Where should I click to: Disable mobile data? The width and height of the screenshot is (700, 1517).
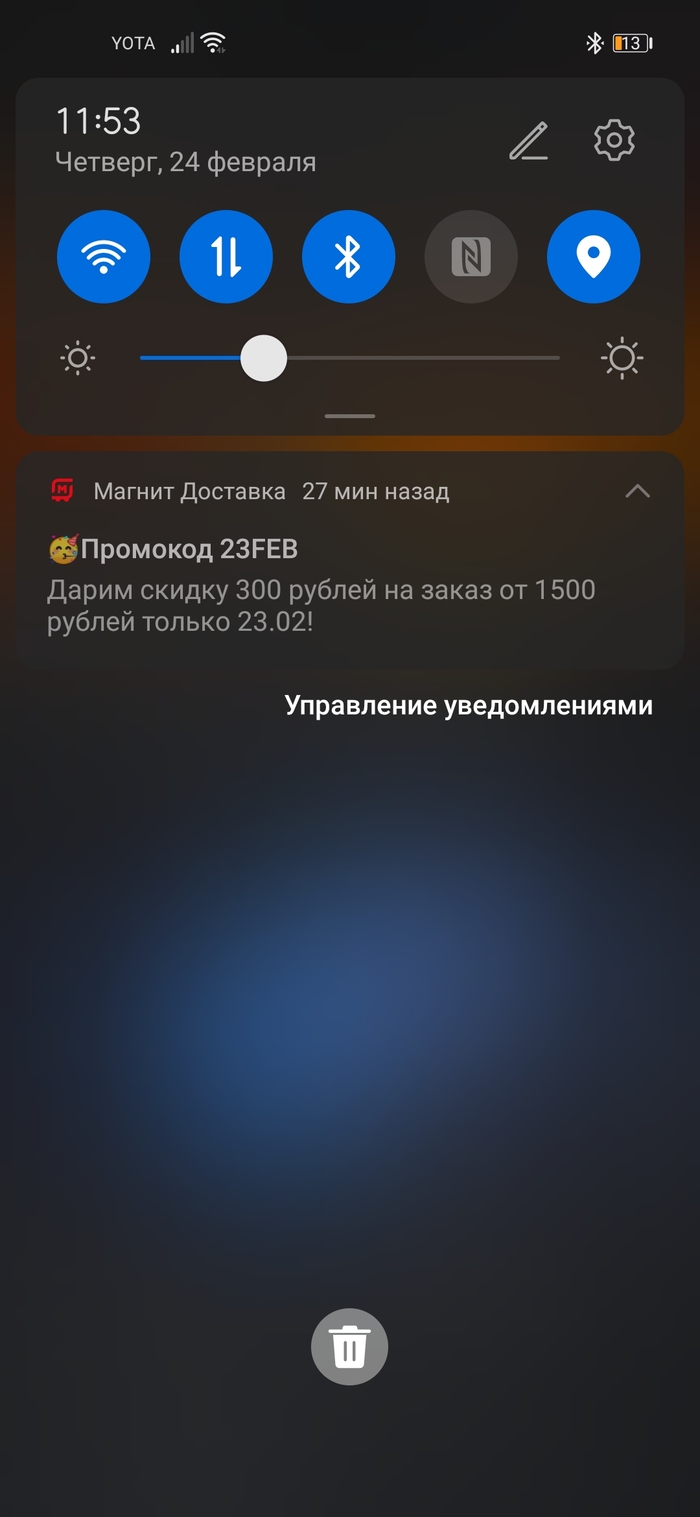point(226,257)
